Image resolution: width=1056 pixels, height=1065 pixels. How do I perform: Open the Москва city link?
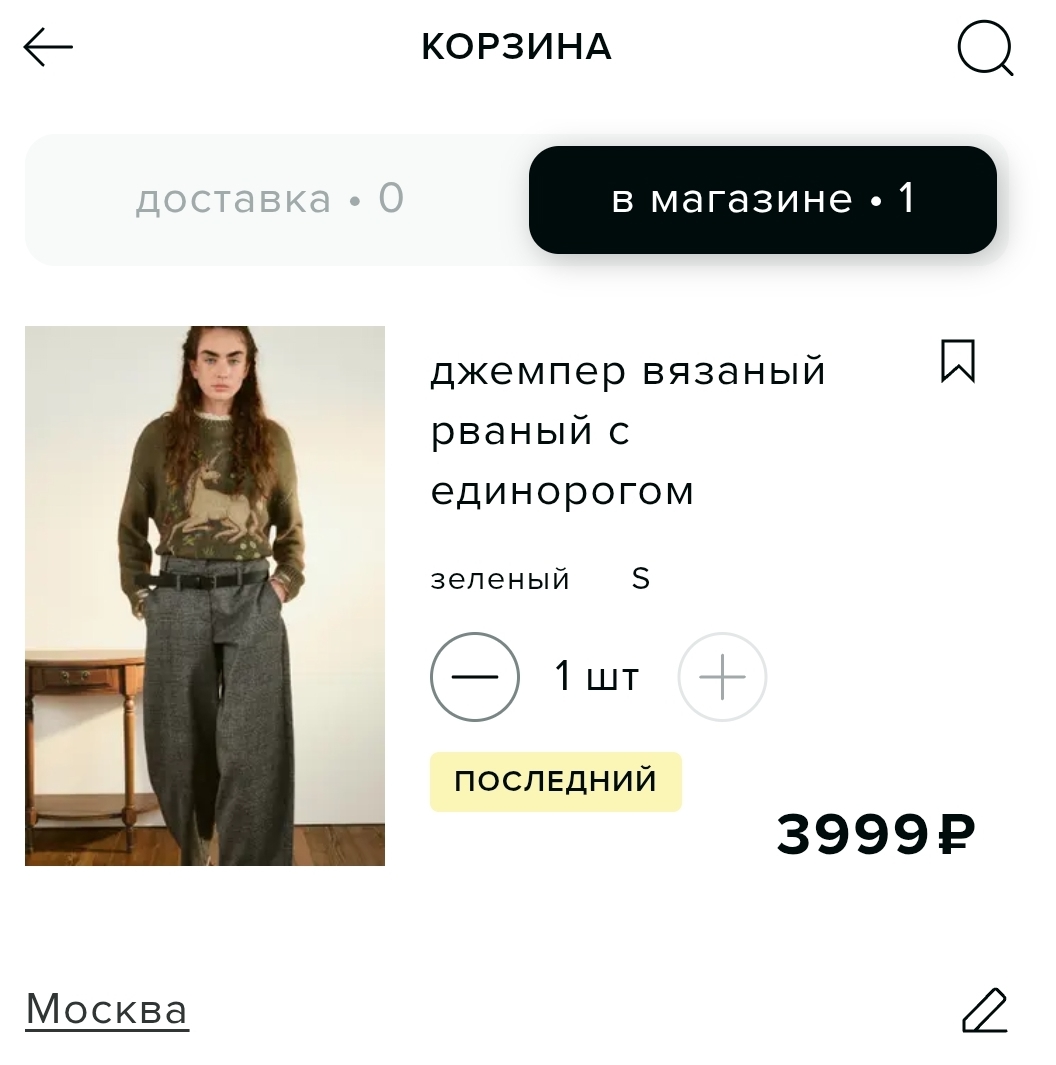tap(107, 1009)
